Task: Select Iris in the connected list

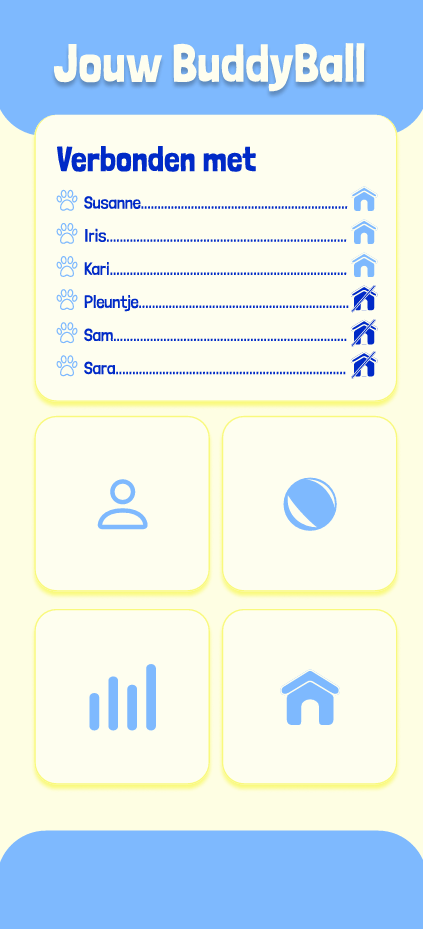Action: [216, 234]
